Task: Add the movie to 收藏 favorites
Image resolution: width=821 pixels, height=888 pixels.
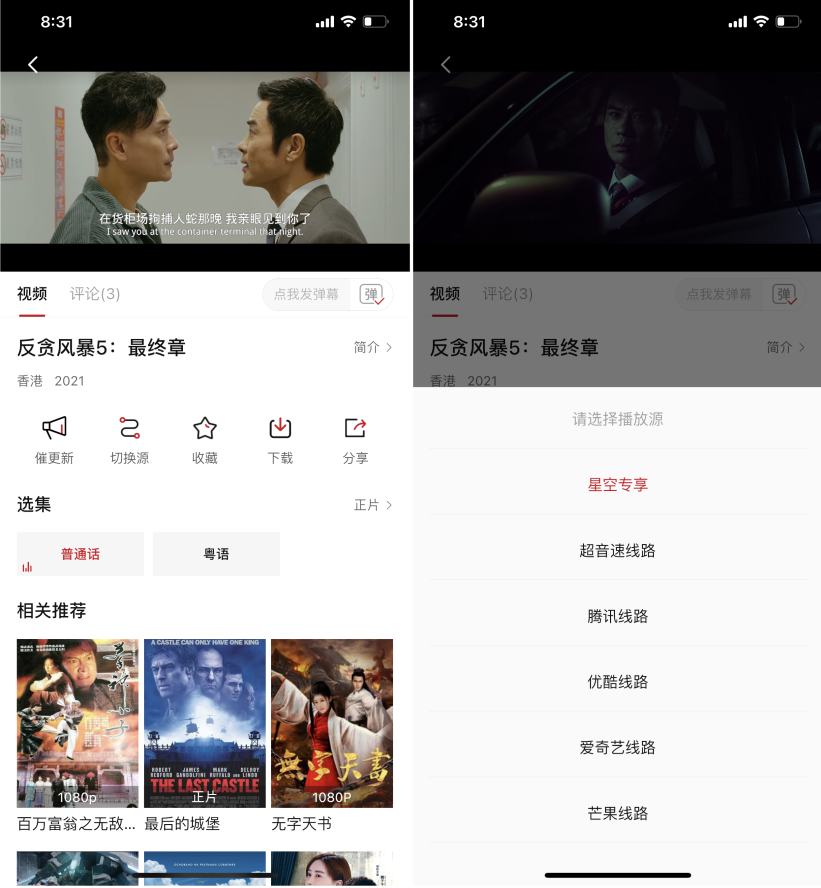Action: tap(205, 440)
